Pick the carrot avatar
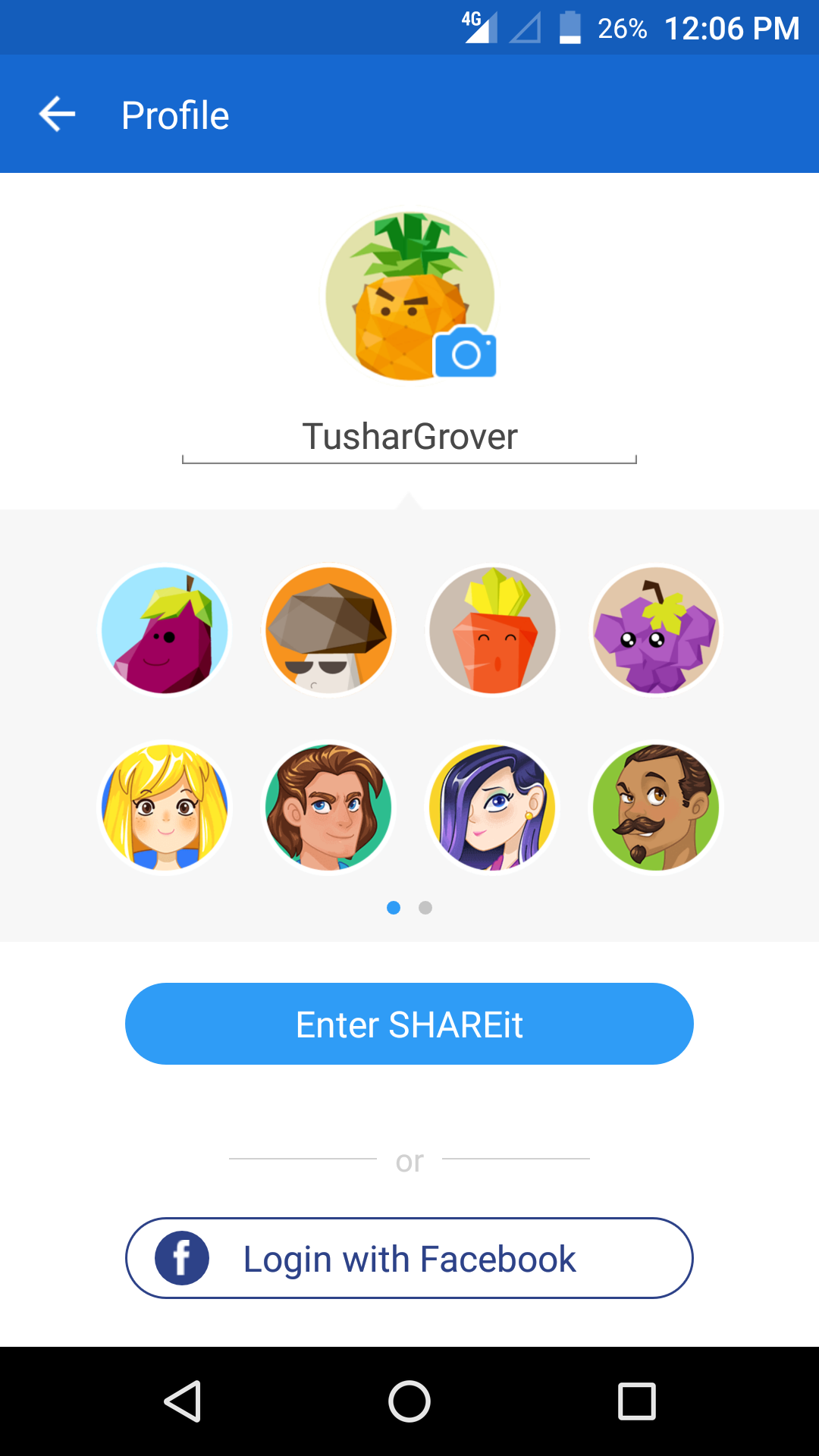819x1456 pixels. pos(492,629)
